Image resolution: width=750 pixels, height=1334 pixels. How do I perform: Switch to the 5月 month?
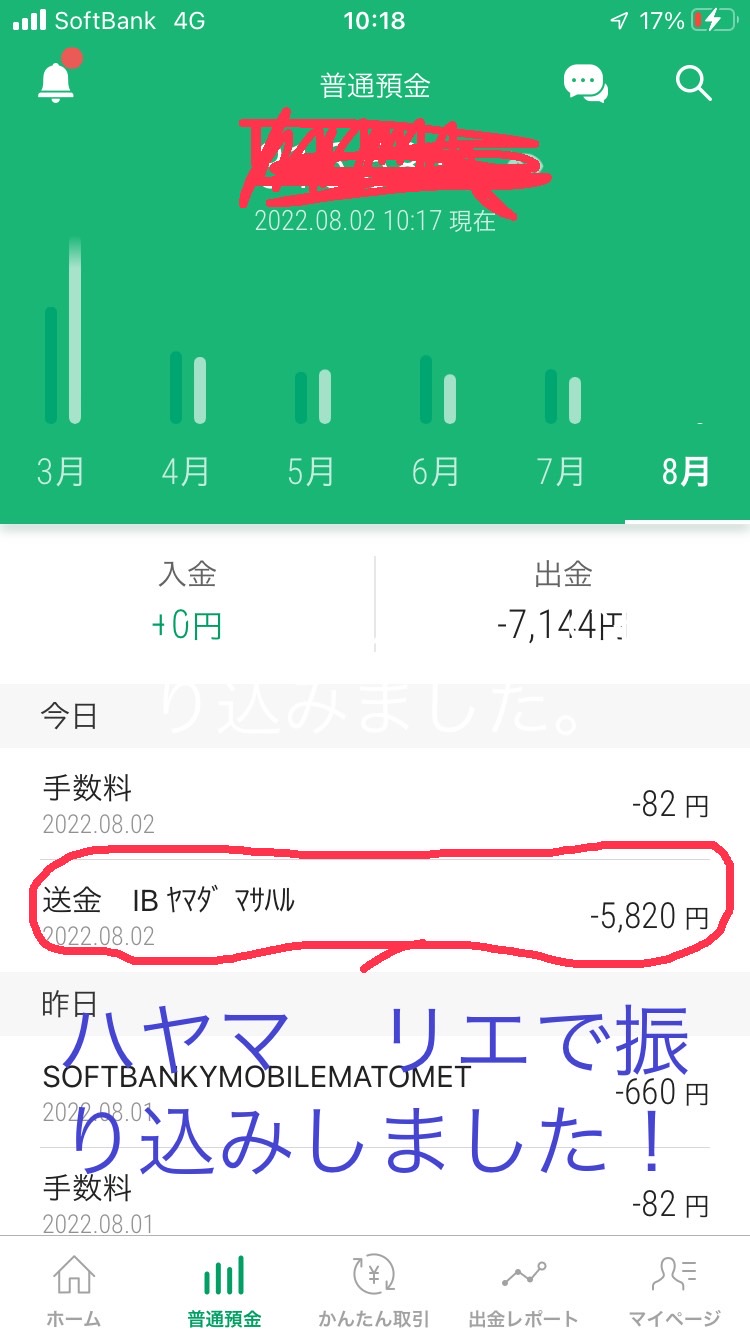311,470
